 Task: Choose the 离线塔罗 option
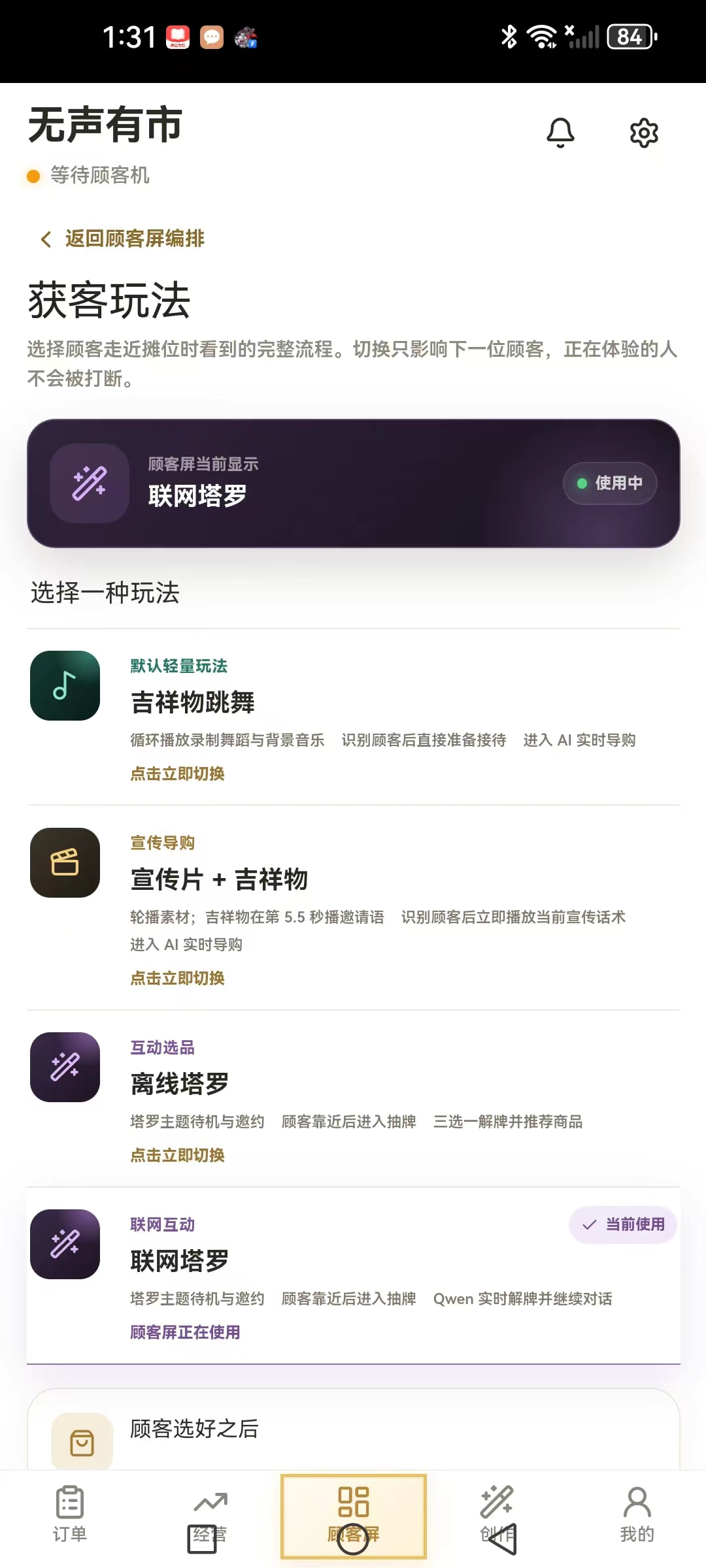point(354,1099)
